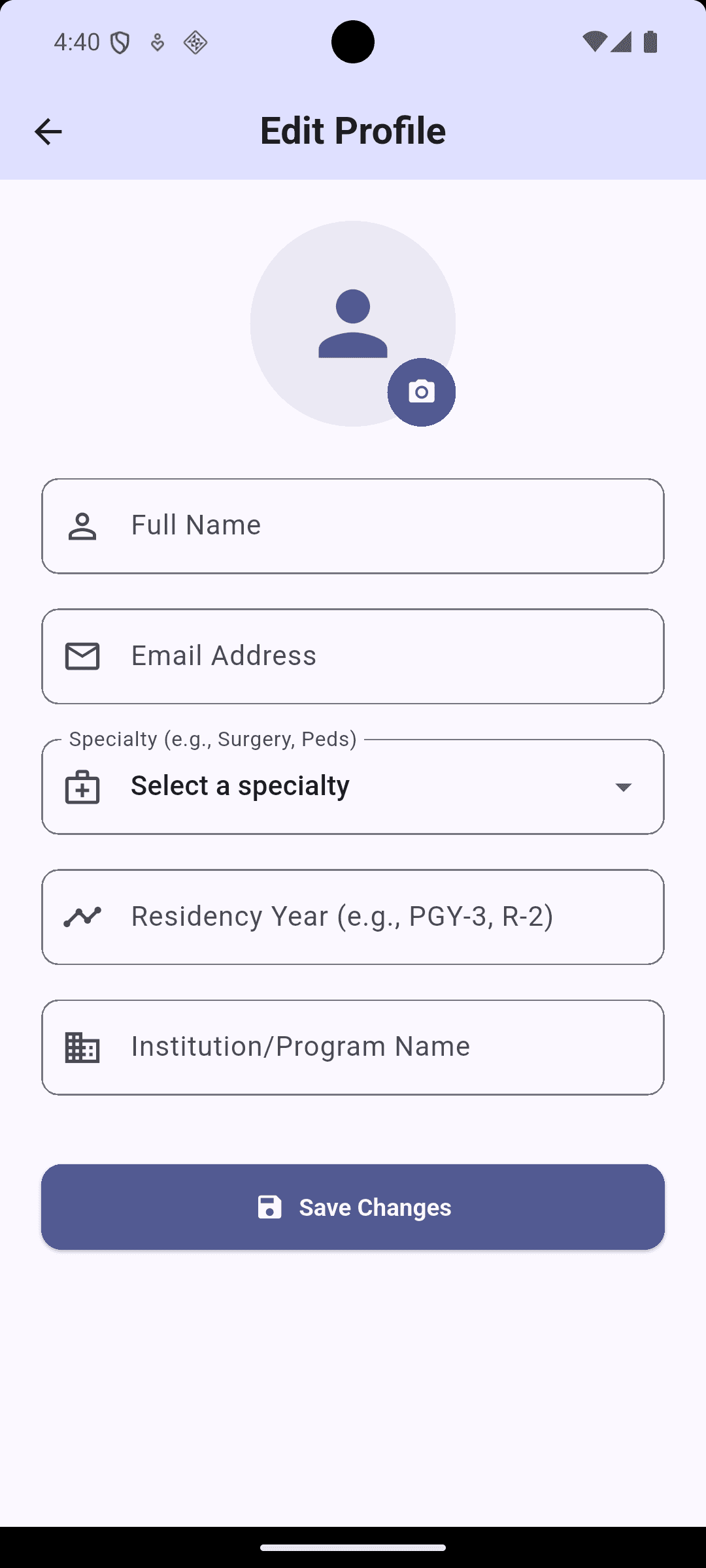Click the trend line icon in Residency Year field
The width and height of the screenshot is (706, 1568).
pyautogui.click(x=82, y=917)
